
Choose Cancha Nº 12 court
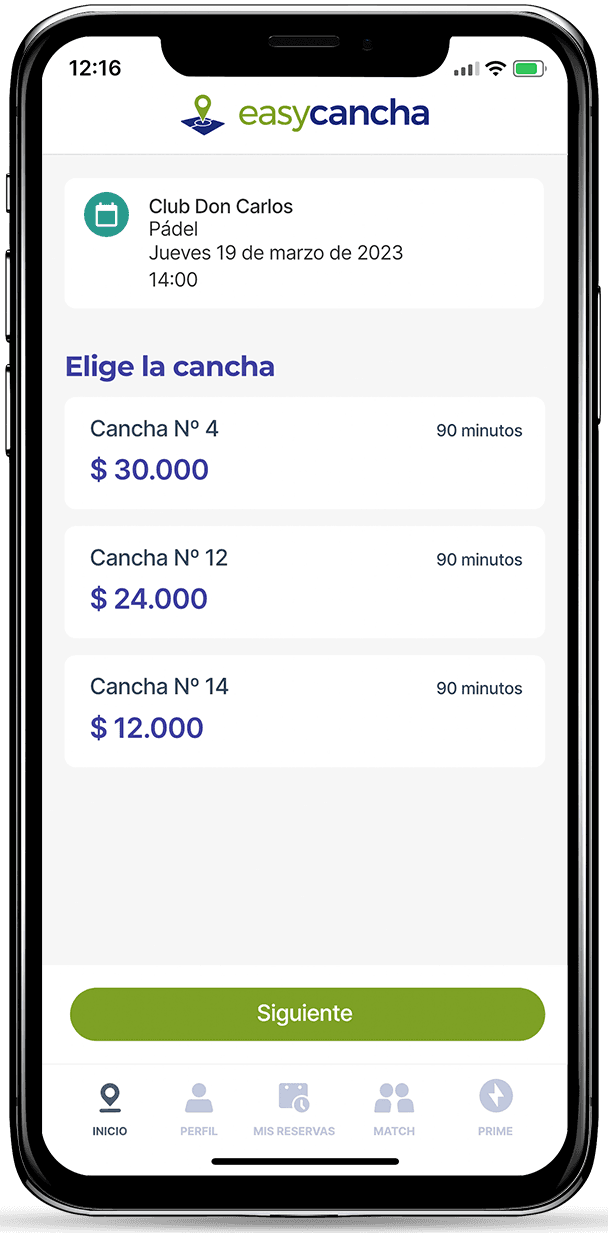[304, 582]
